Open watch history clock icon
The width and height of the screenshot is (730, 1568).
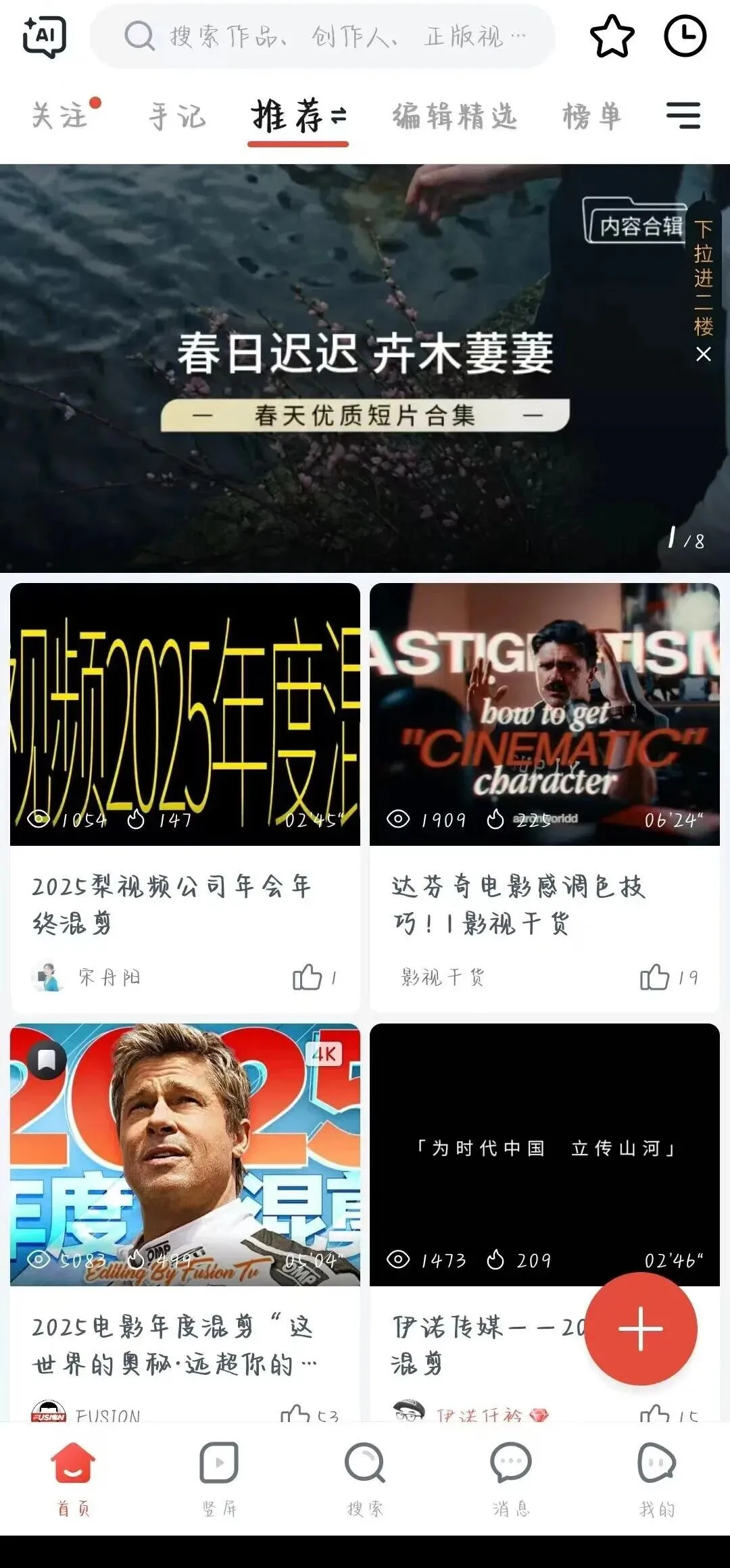tap(685, 36)
